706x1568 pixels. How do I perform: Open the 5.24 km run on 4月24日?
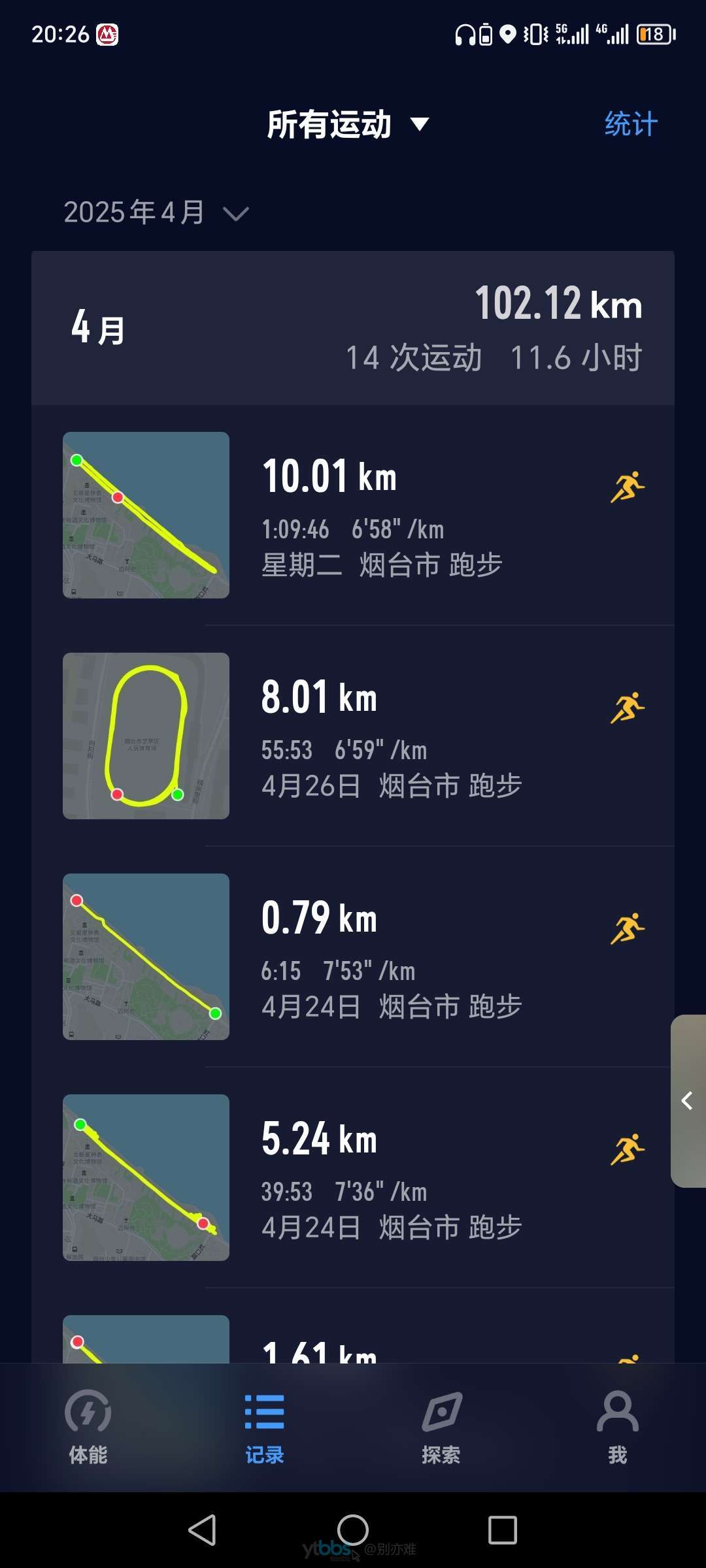click(392, 1178)
